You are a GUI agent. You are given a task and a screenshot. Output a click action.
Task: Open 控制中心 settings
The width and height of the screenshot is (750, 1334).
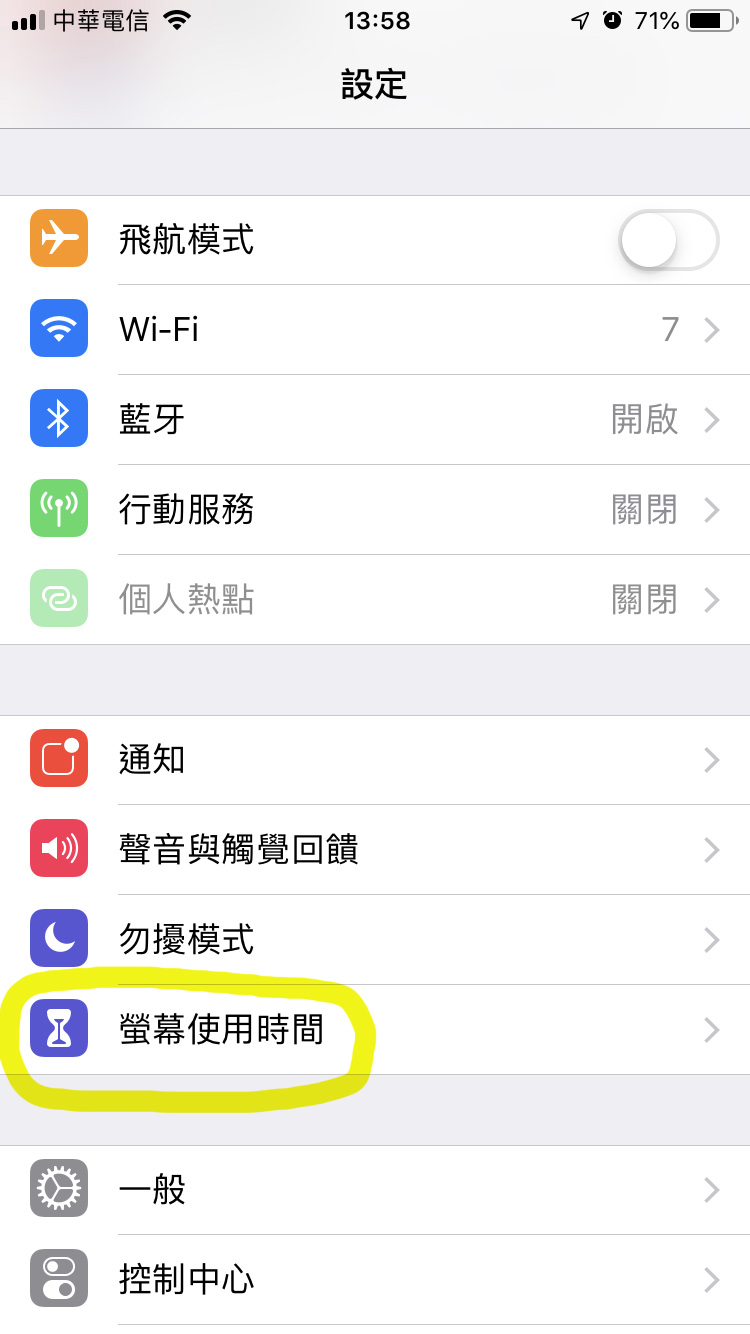pos(375,1280)
